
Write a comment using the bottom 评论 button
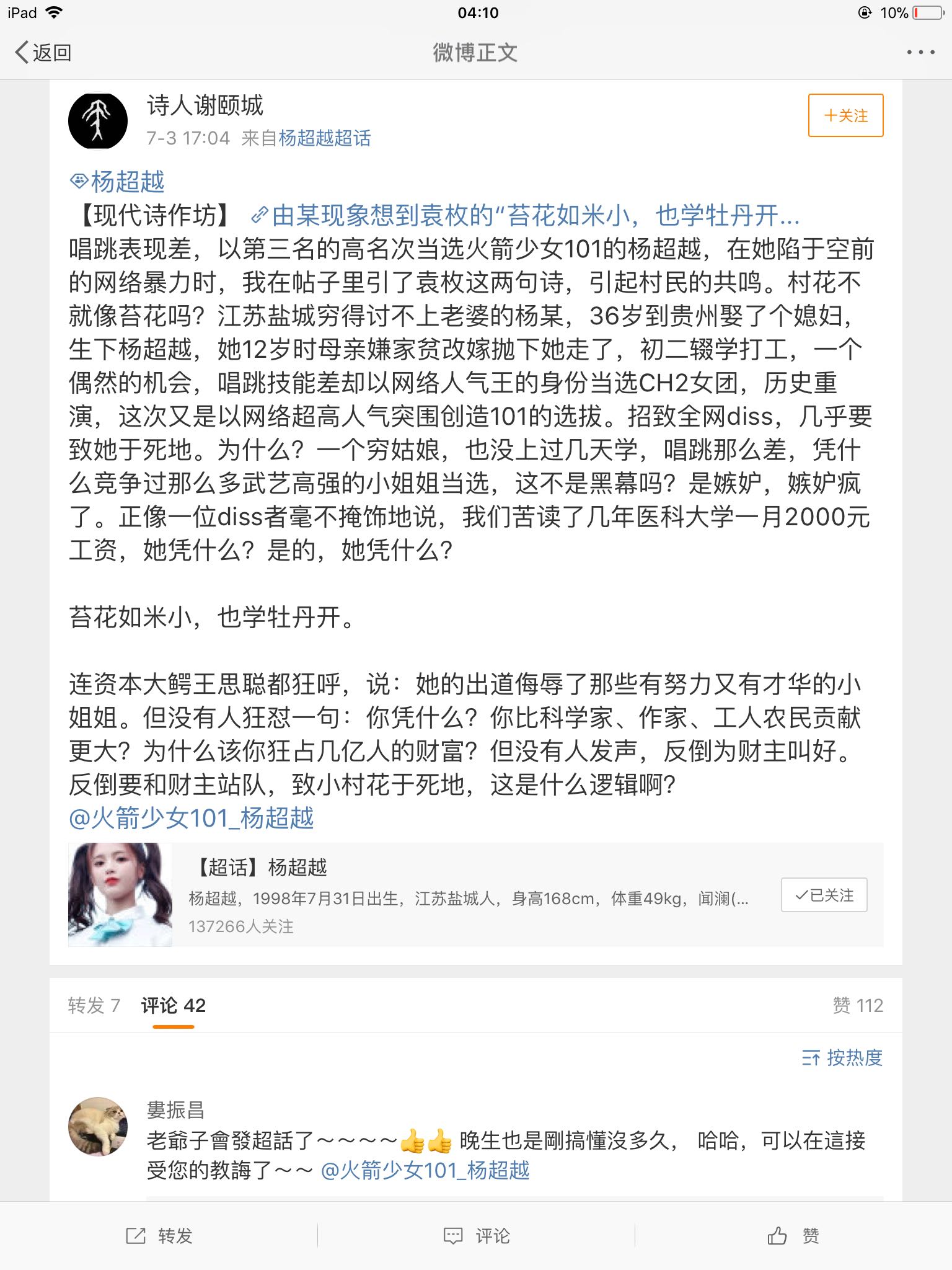click(477, 1236)
